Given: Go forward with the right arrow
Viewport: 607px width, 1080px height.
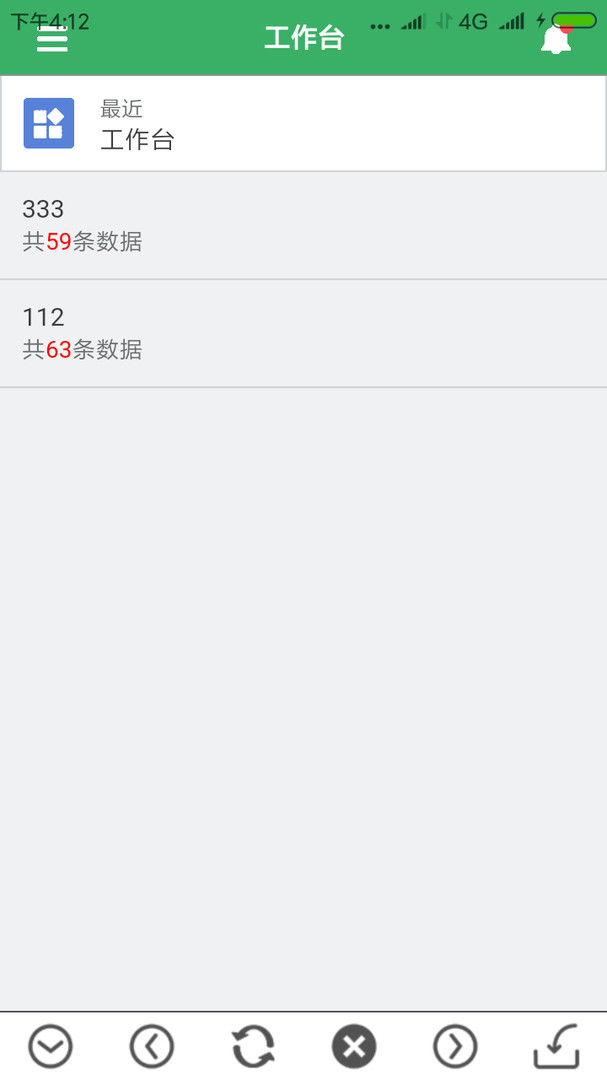Looking at the screenshot, I should (x=455, y=1047).
